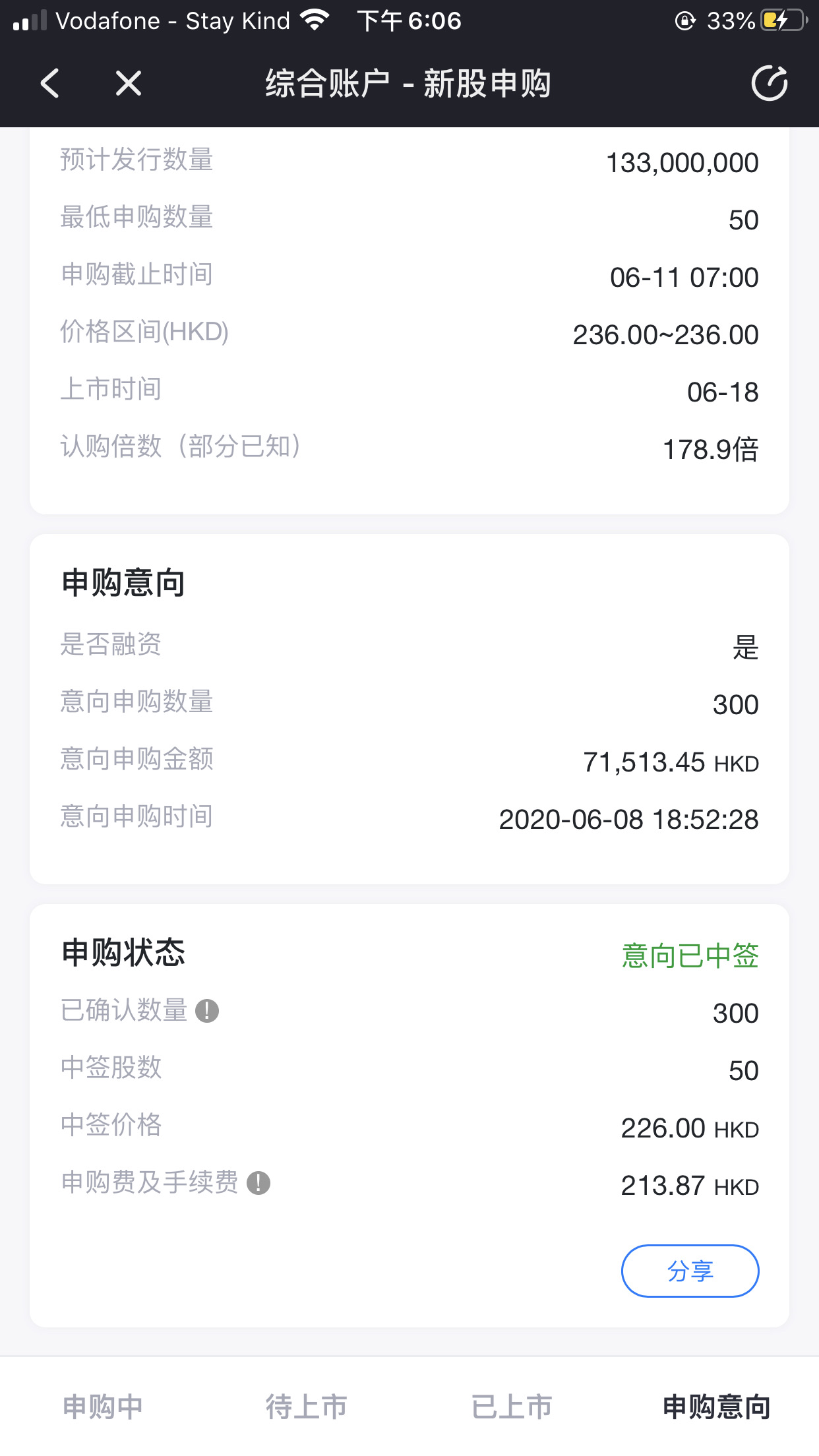Close the page with the X icon

(129, 84)
